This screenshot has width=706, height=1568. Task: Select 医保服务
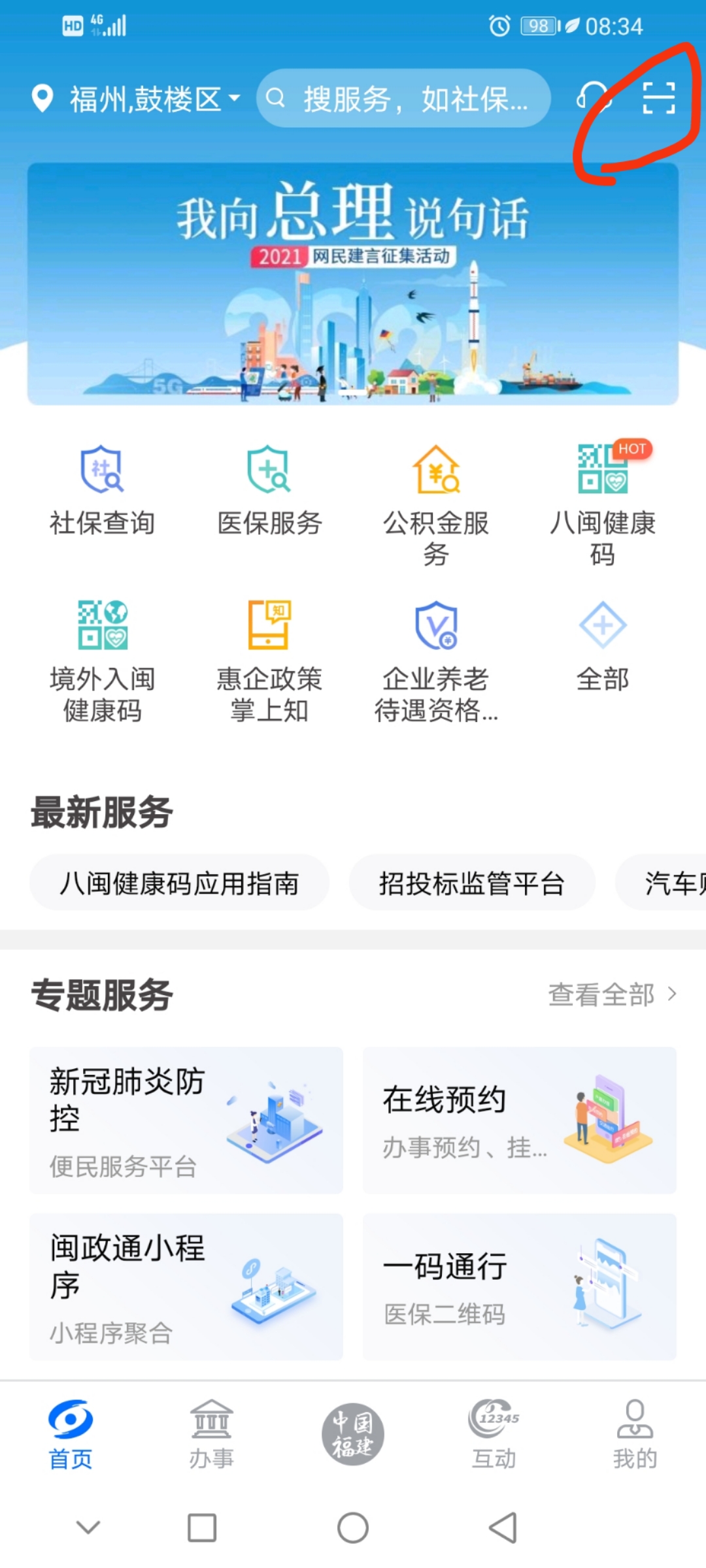269,490
